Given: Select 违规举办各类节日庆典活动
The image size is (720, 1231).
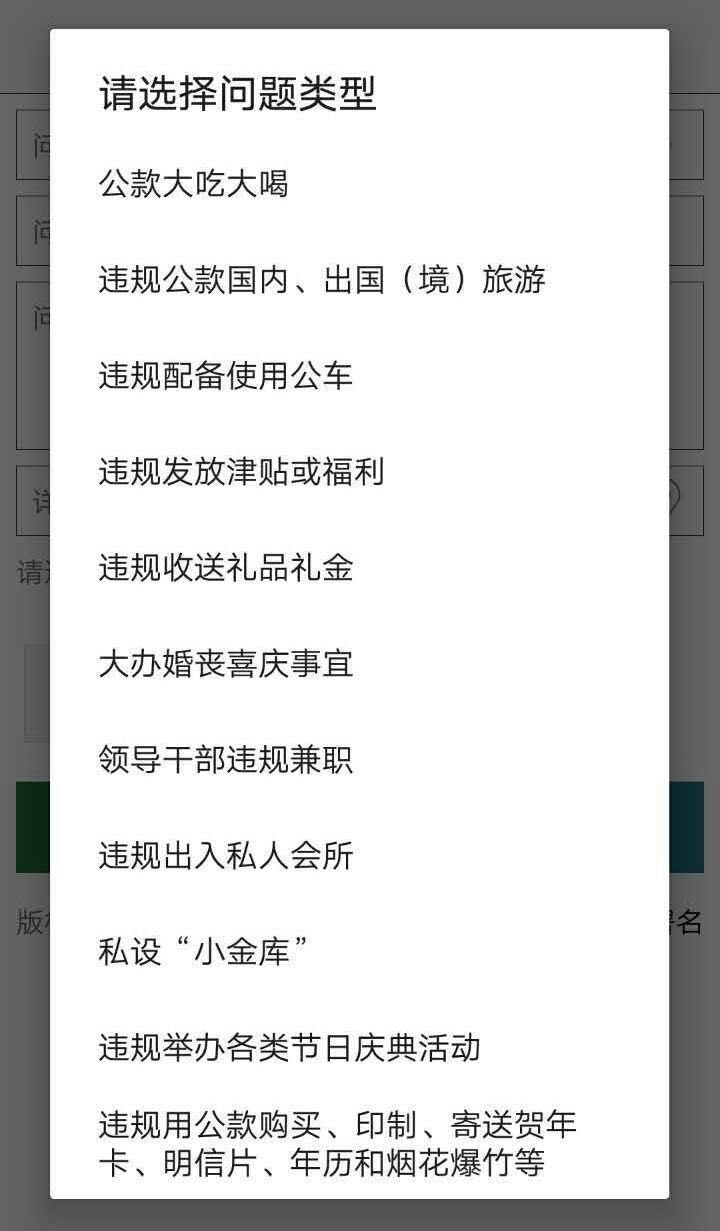Looking at the screenshot, I should click(359, 1048).
